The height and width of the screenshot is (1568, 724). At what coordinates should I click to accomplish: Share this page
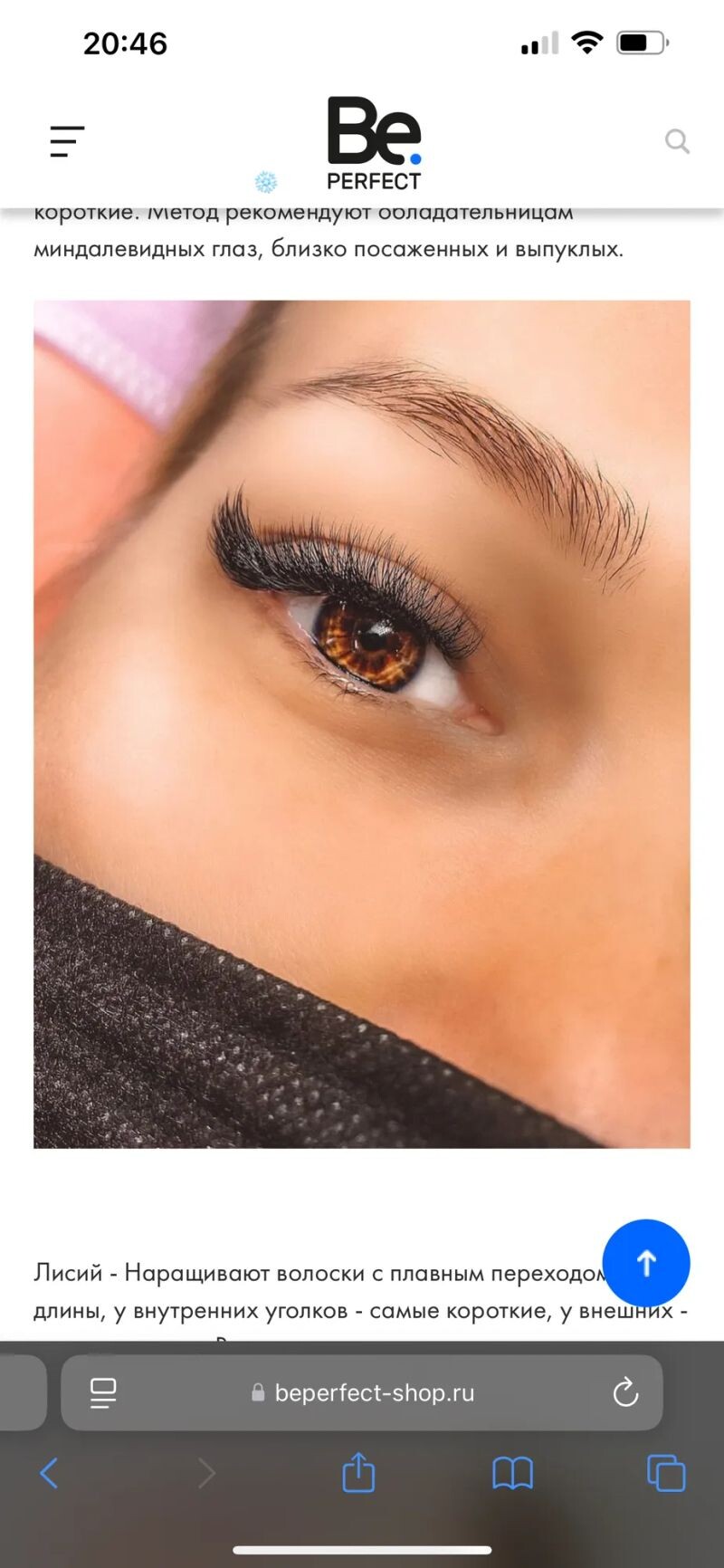point(358,1472)
